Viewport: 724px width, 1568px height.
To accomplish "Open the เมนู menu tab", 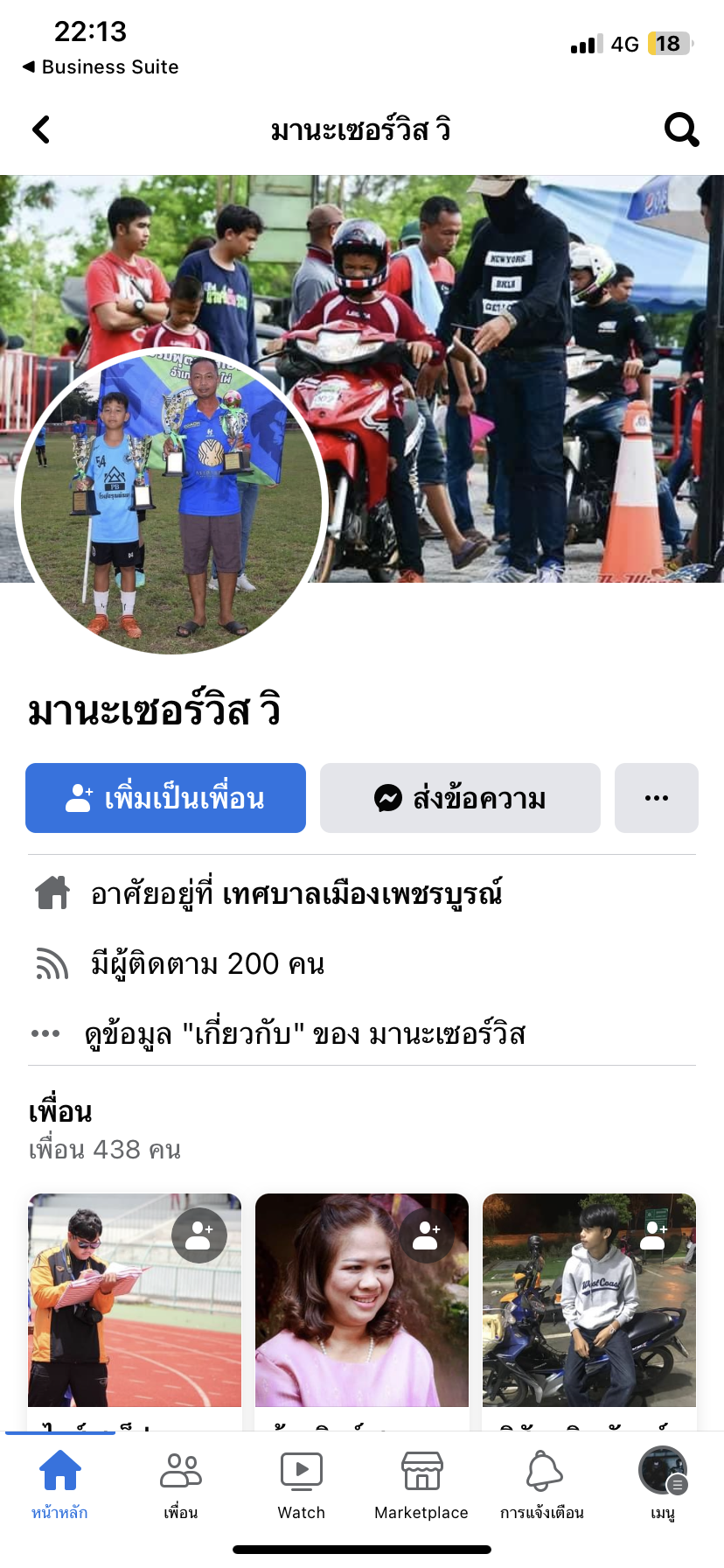I will 663,1482.
